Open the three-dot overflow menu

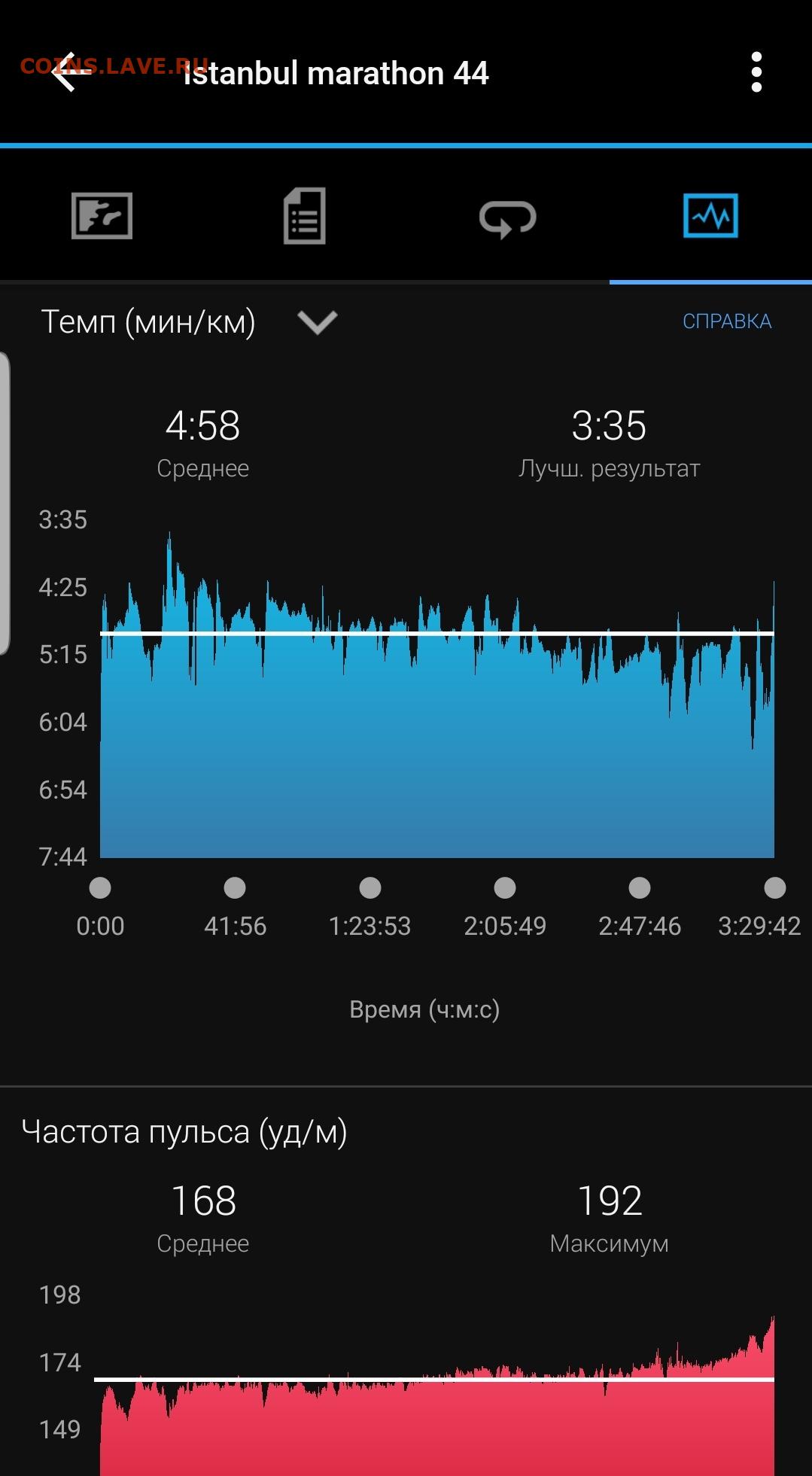756,72
